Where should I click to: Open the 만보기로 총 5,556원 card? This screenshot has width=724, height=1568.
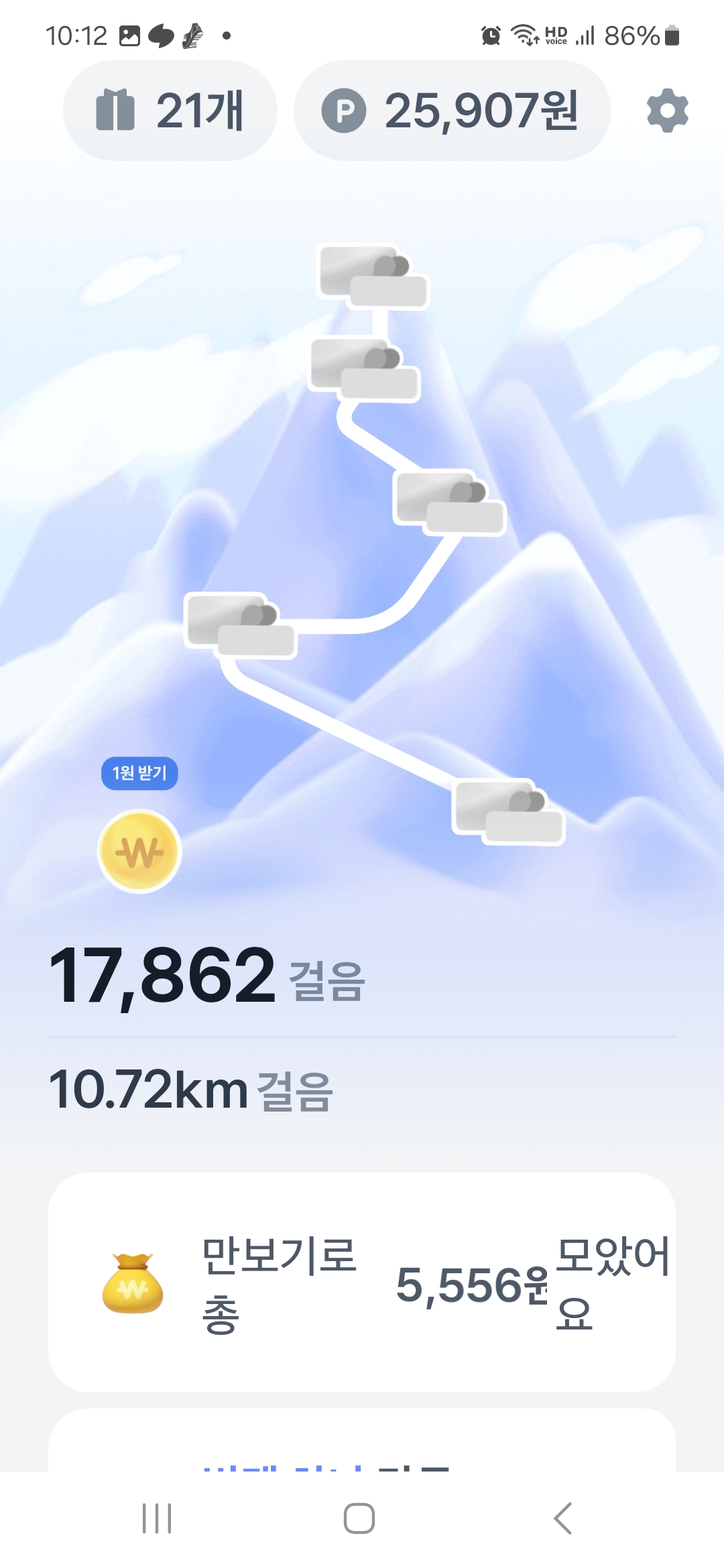362,1283
